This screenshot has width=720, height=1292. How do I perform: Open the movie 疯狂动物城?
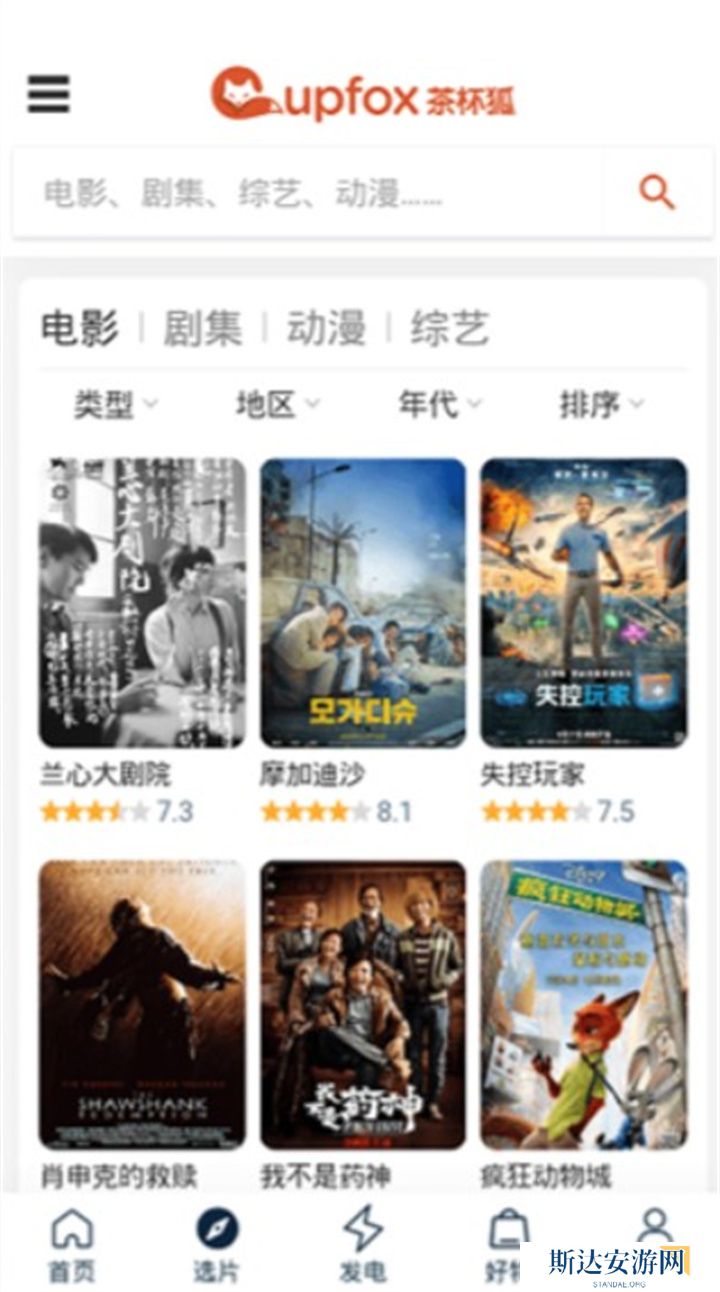point(584,1005)
